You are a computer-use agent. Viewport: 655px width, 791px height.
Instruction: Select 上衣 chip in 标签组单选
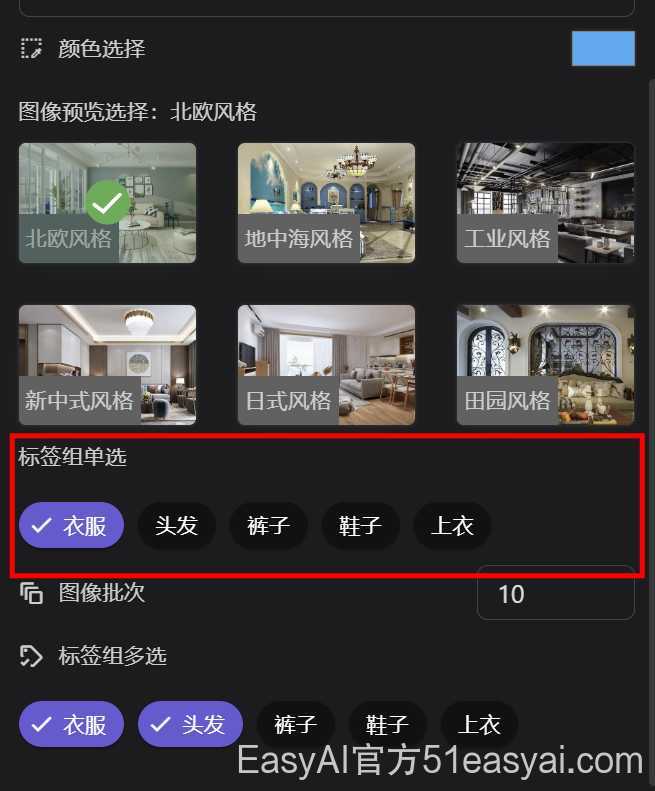[x=452, y=525]
